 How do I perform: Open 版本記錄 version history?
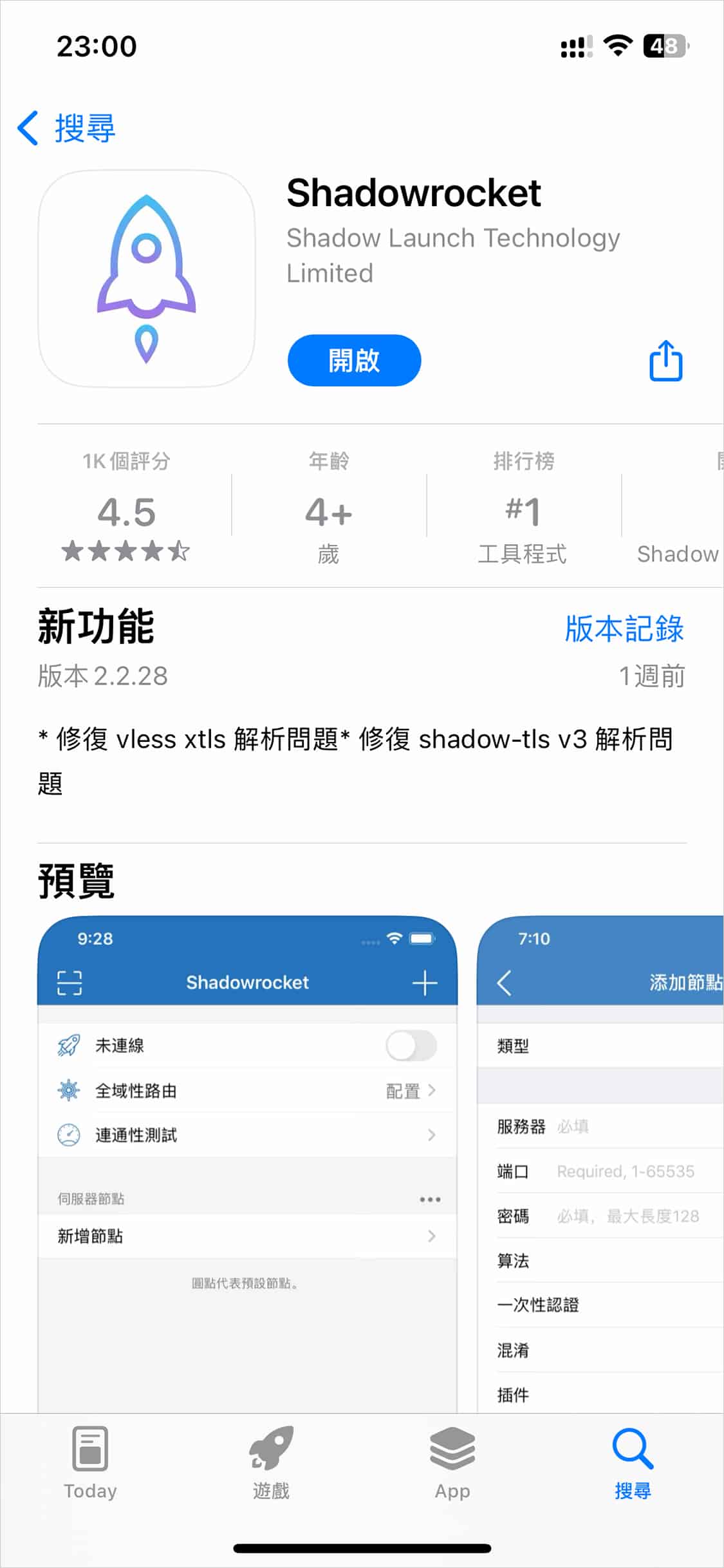(624, 628)
